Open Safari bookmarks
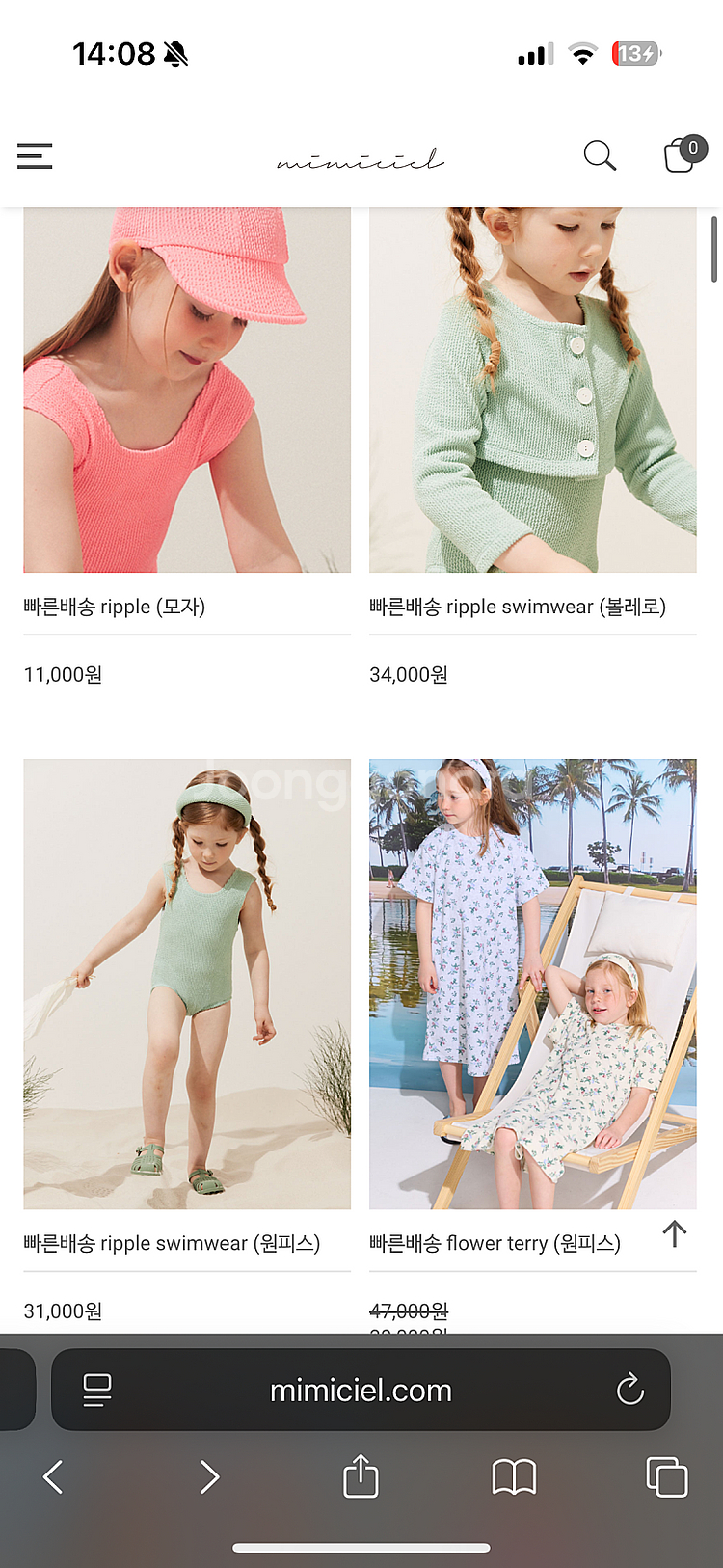The image size is (723, 1568). tap(514, 1476)
